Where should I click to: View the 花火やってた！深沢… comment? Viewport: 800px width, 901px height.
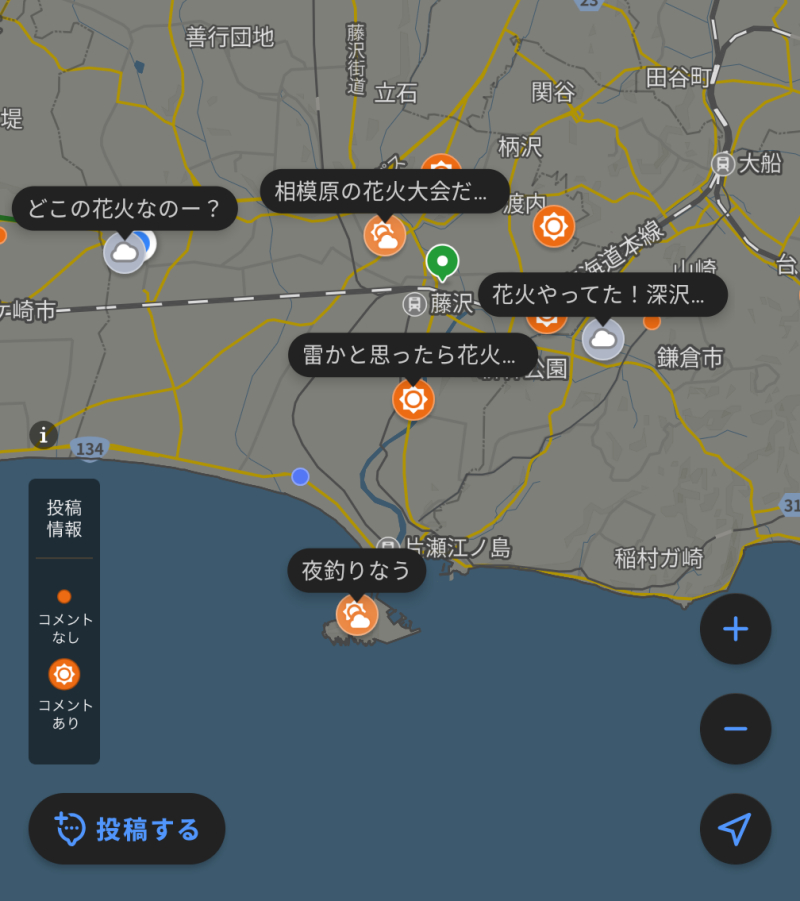click(x=602, y=295)
